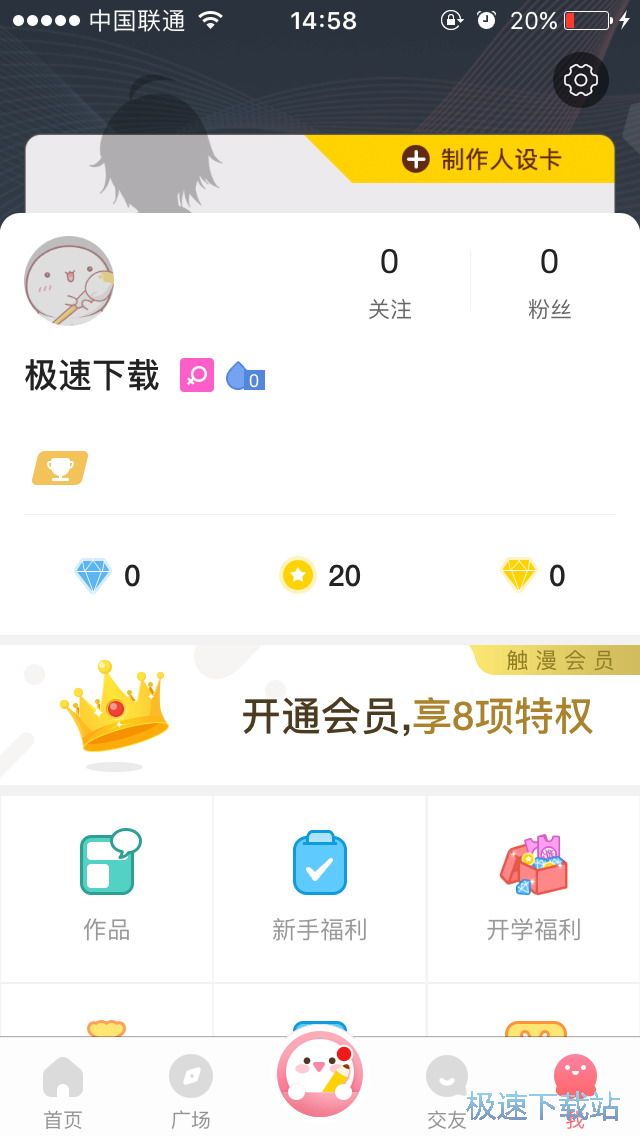This screenshot has width=640, height=1136.
Task: Open the 作品 works section
Action: point(107,887)
